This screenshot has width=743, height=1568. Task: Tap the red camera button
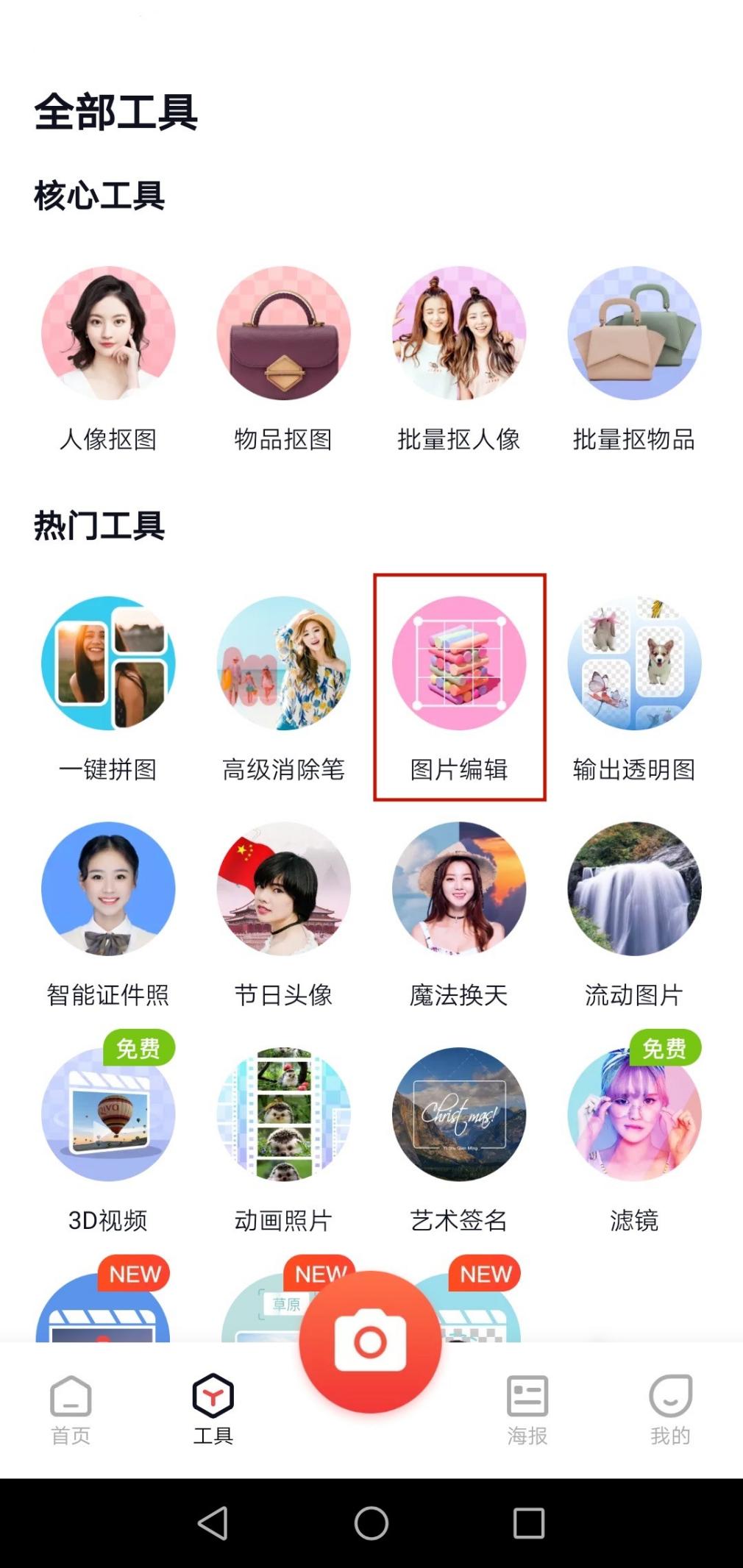pos(370,1341)
